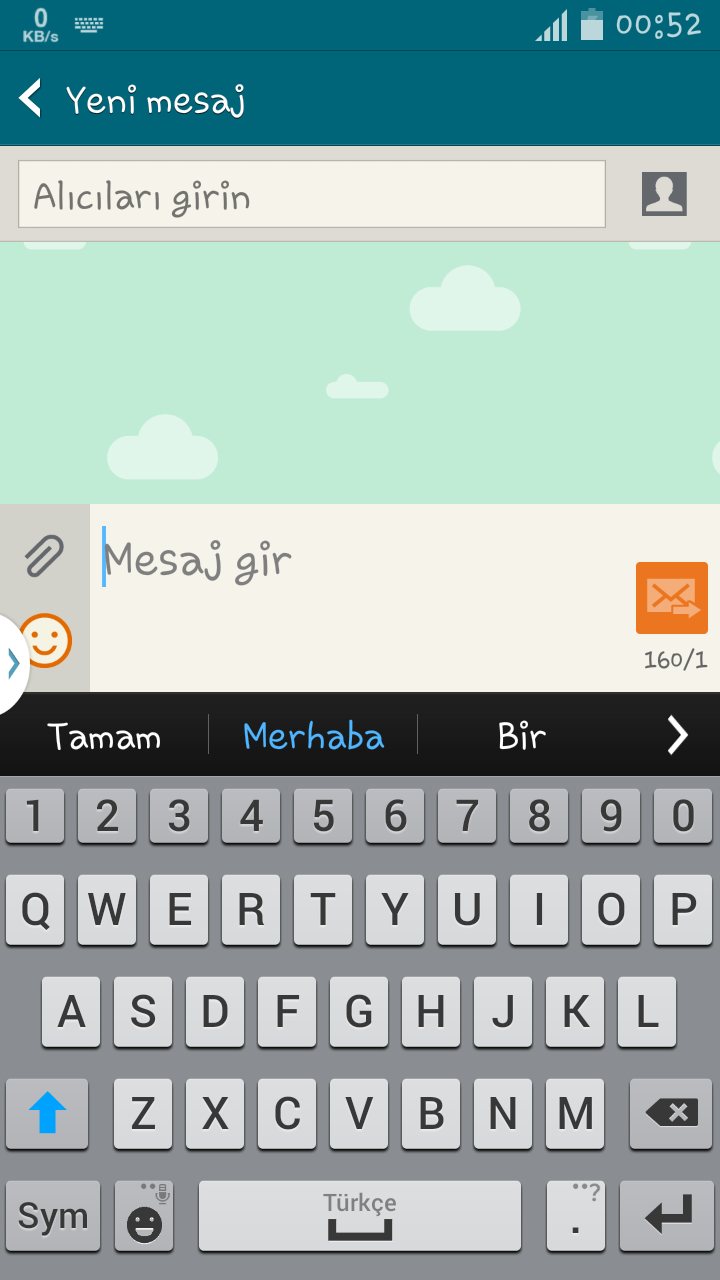
Task: Attach a file with paperclip icon
Action: (44, 555)
